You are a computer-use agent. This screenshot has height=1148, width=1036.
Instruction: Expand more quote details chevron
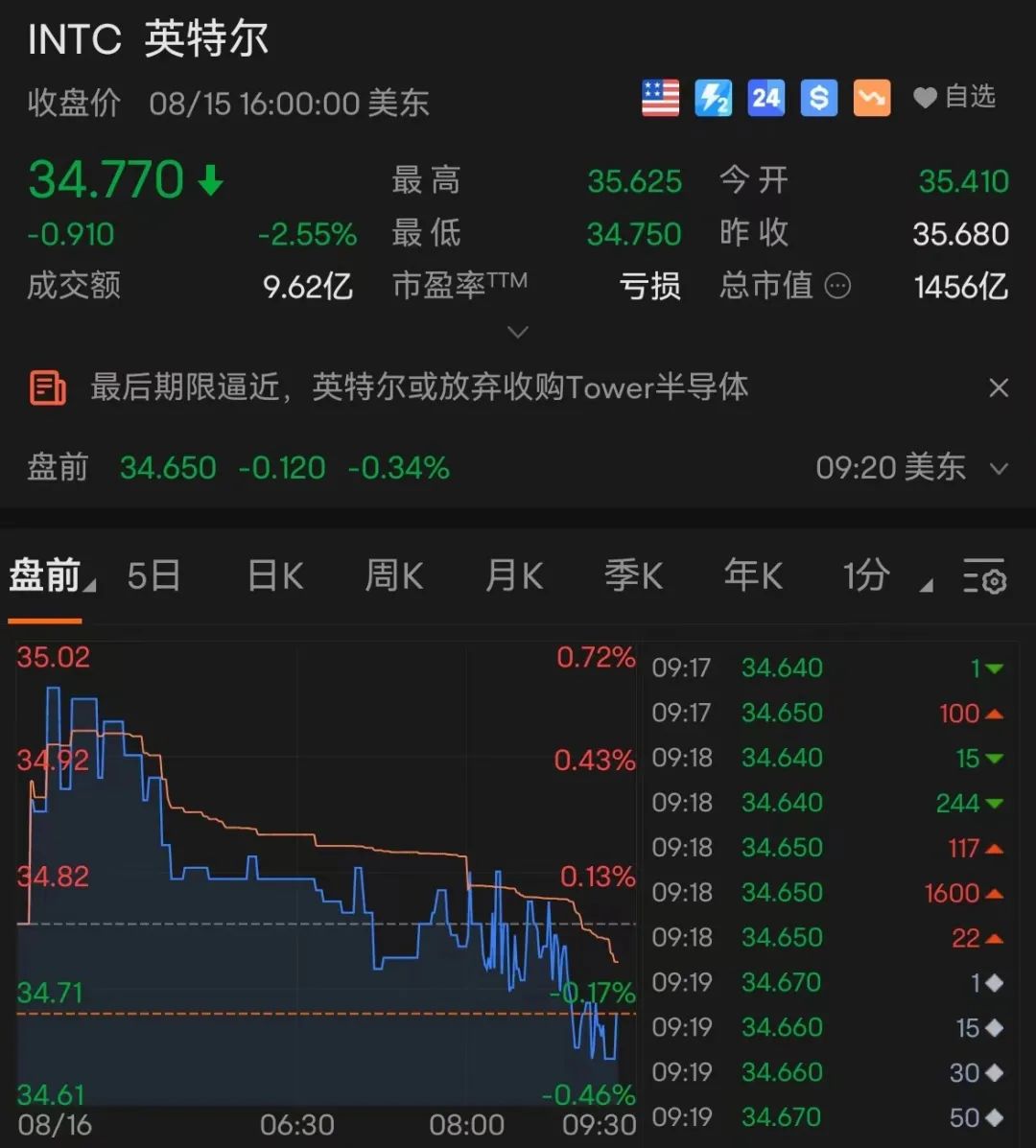point(518,332)
